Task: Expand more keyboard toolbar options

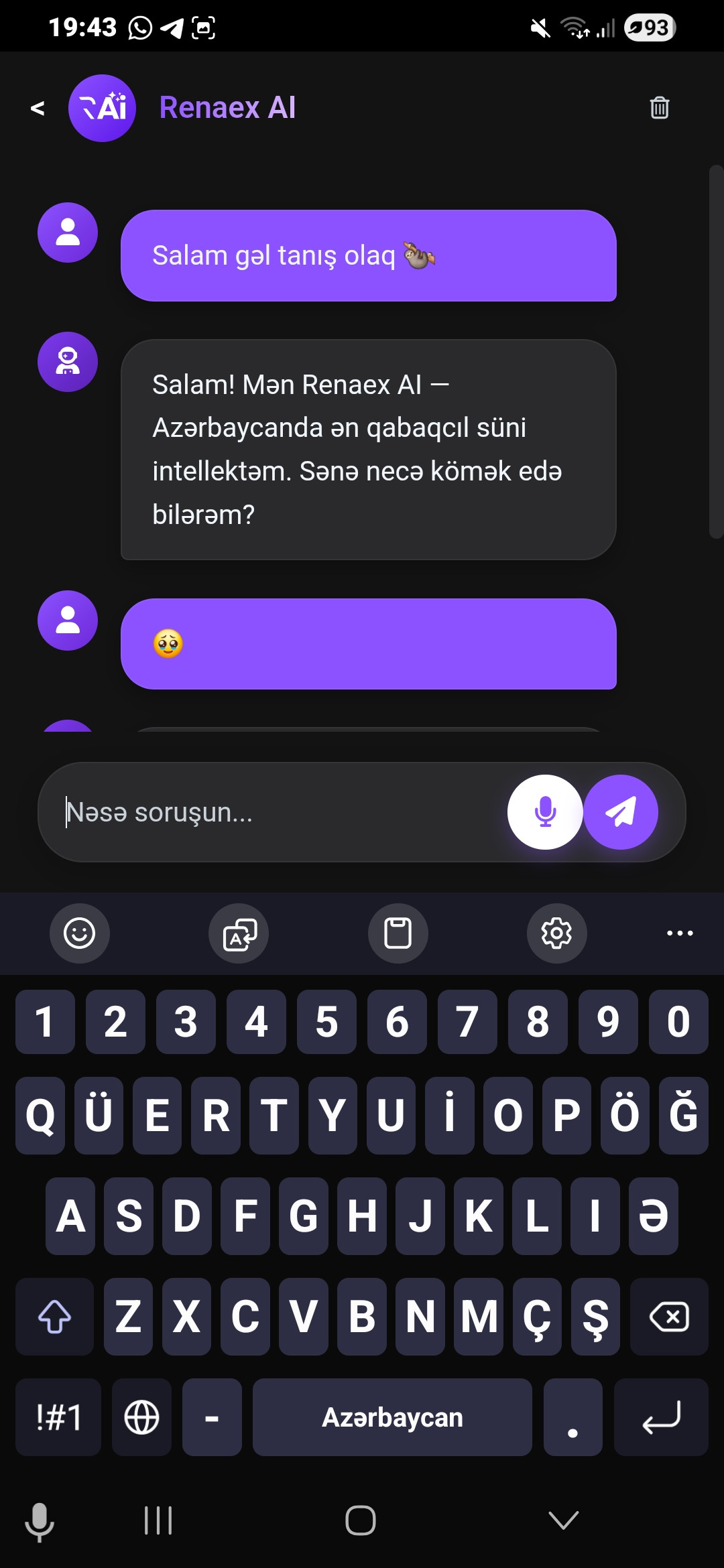Action: [x=679, y=933]
